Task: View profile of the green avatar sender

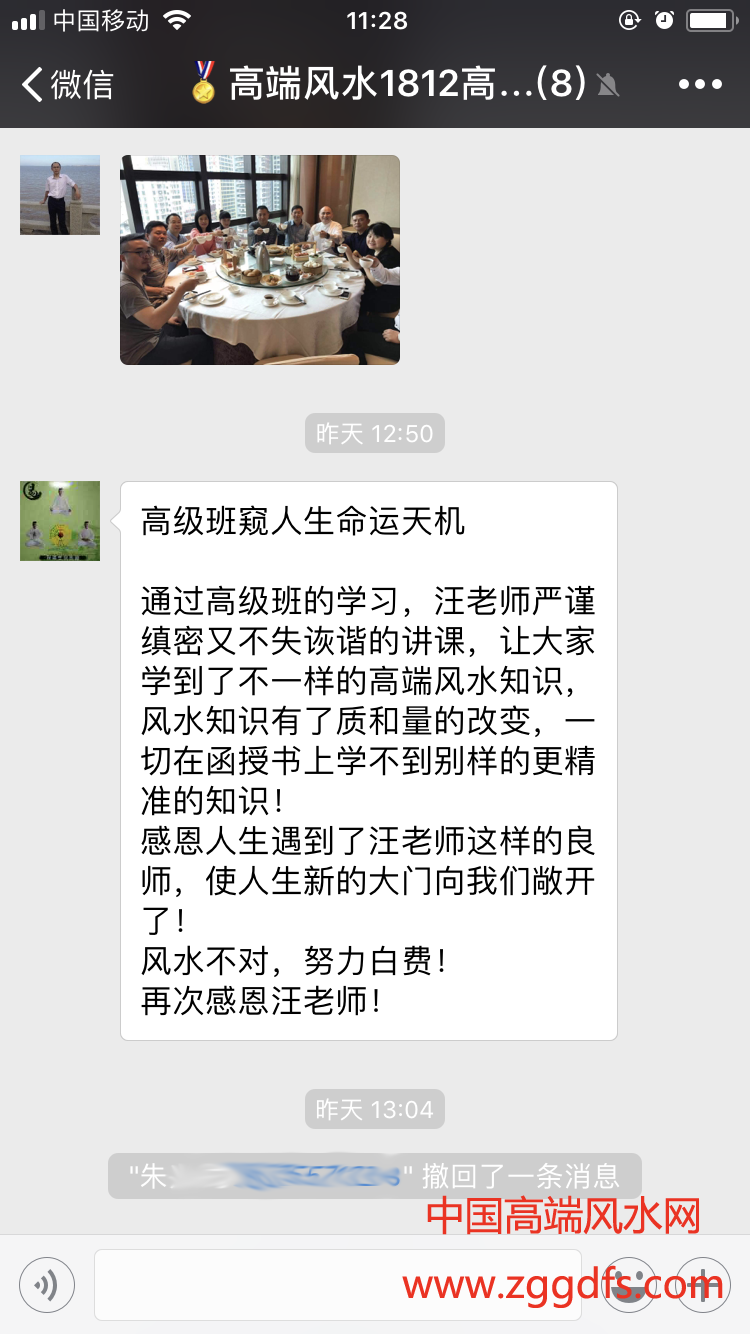Action: (60, 521)
